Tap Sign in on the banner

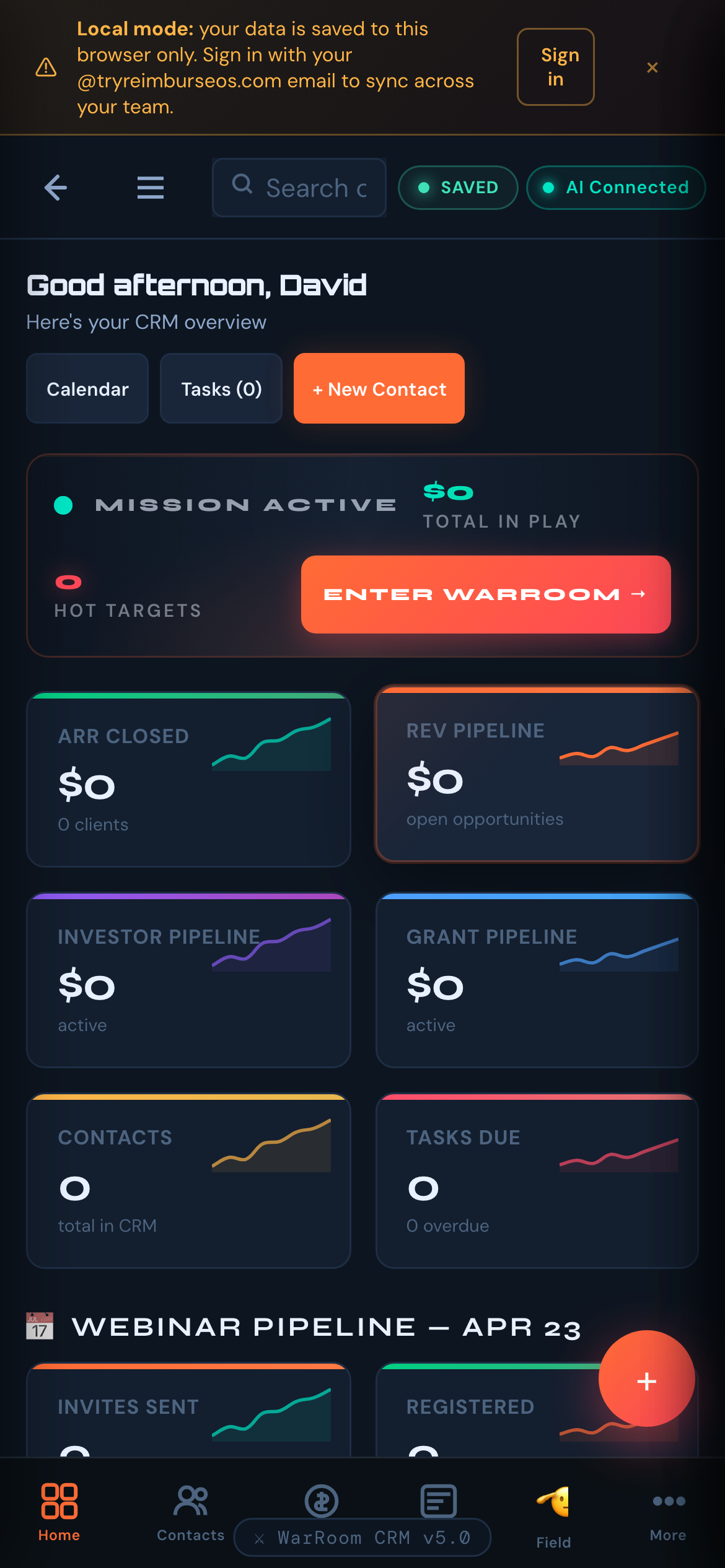tap(555, 67)
